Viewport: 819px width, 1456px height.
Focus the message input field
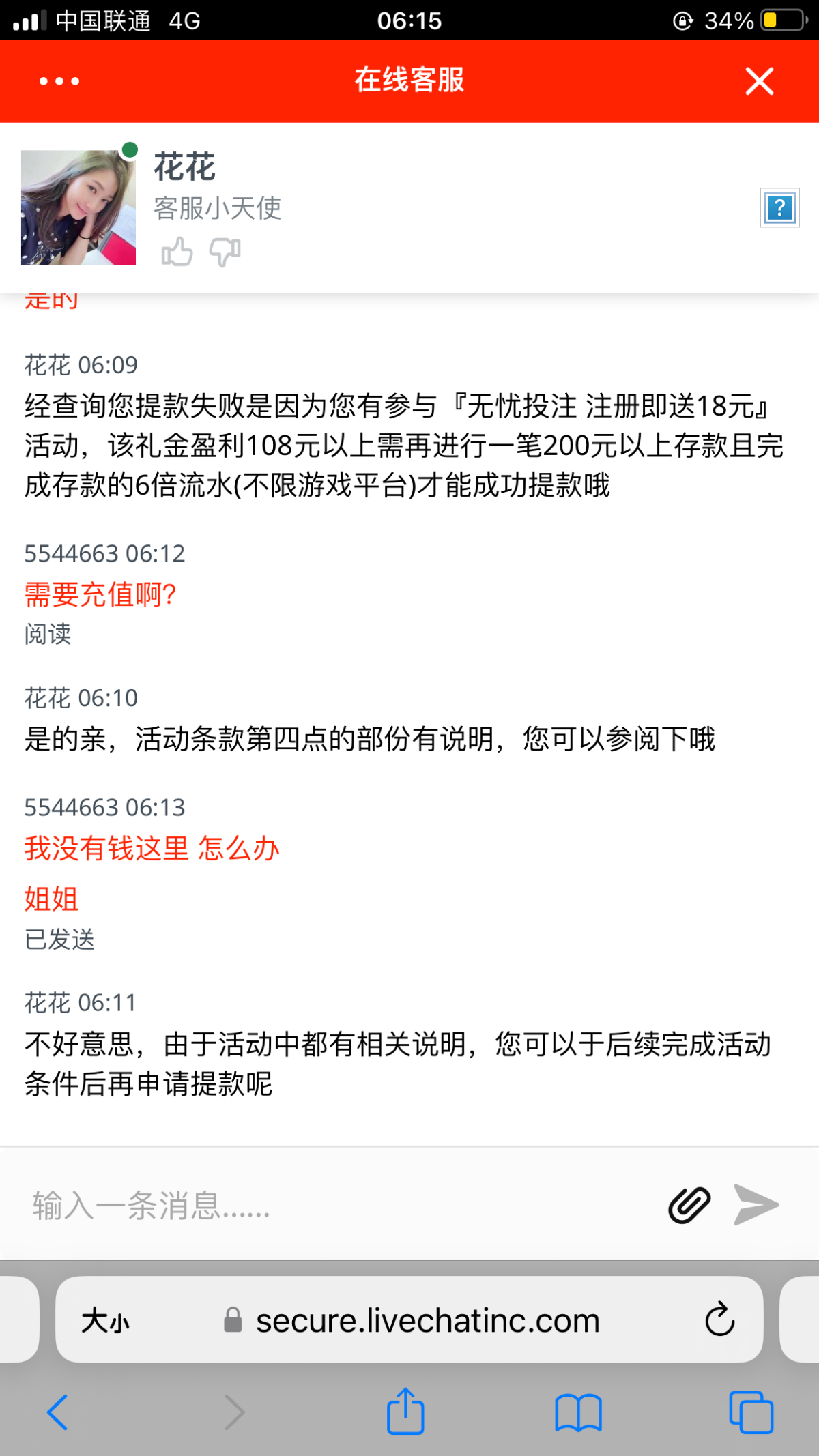pos(328,1205)
